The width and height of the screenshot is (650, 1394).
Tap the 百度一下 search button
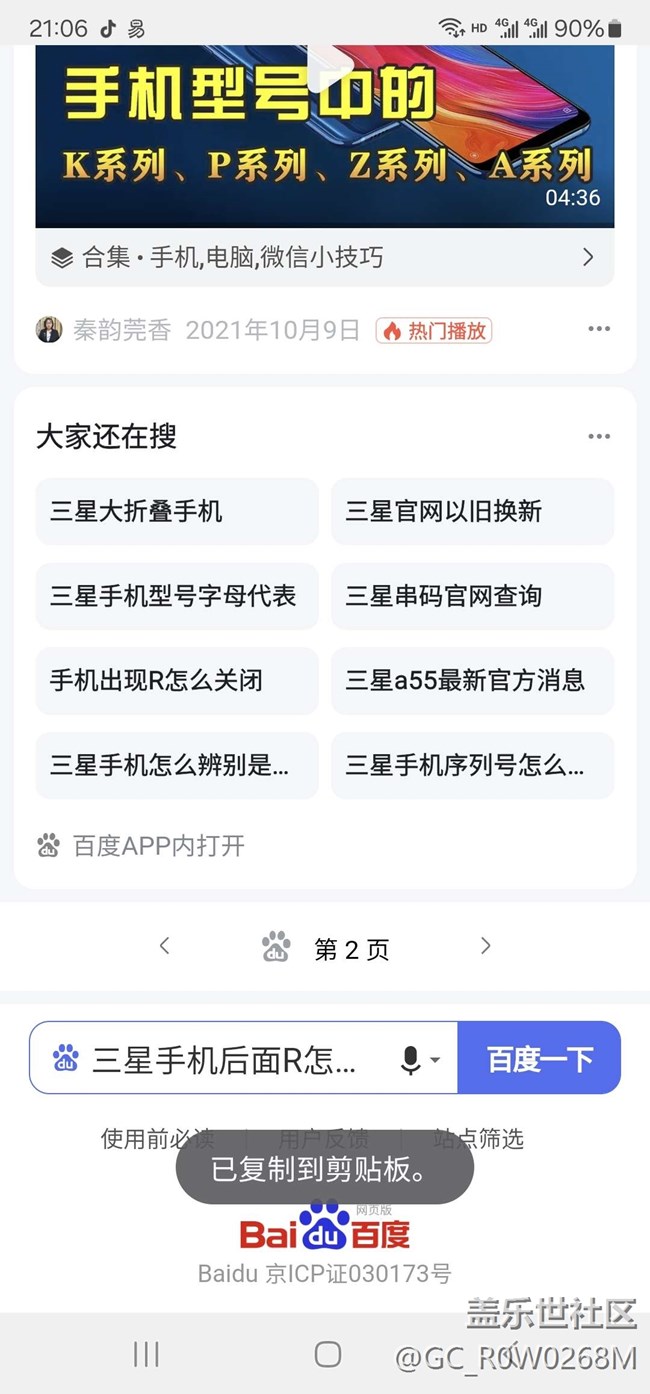tap(539, 1058)
